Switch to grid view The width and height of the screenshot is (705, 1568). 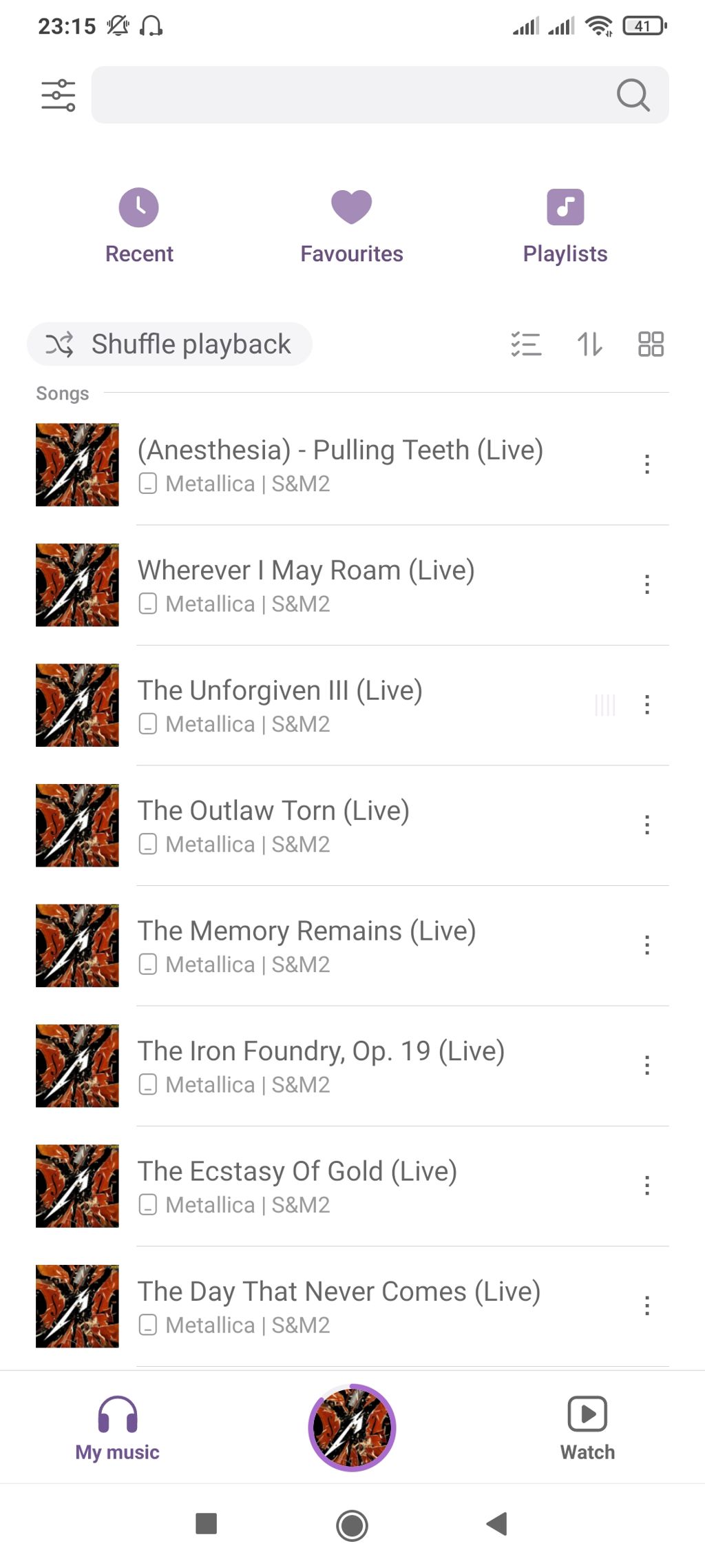click(x=651, y=344)
